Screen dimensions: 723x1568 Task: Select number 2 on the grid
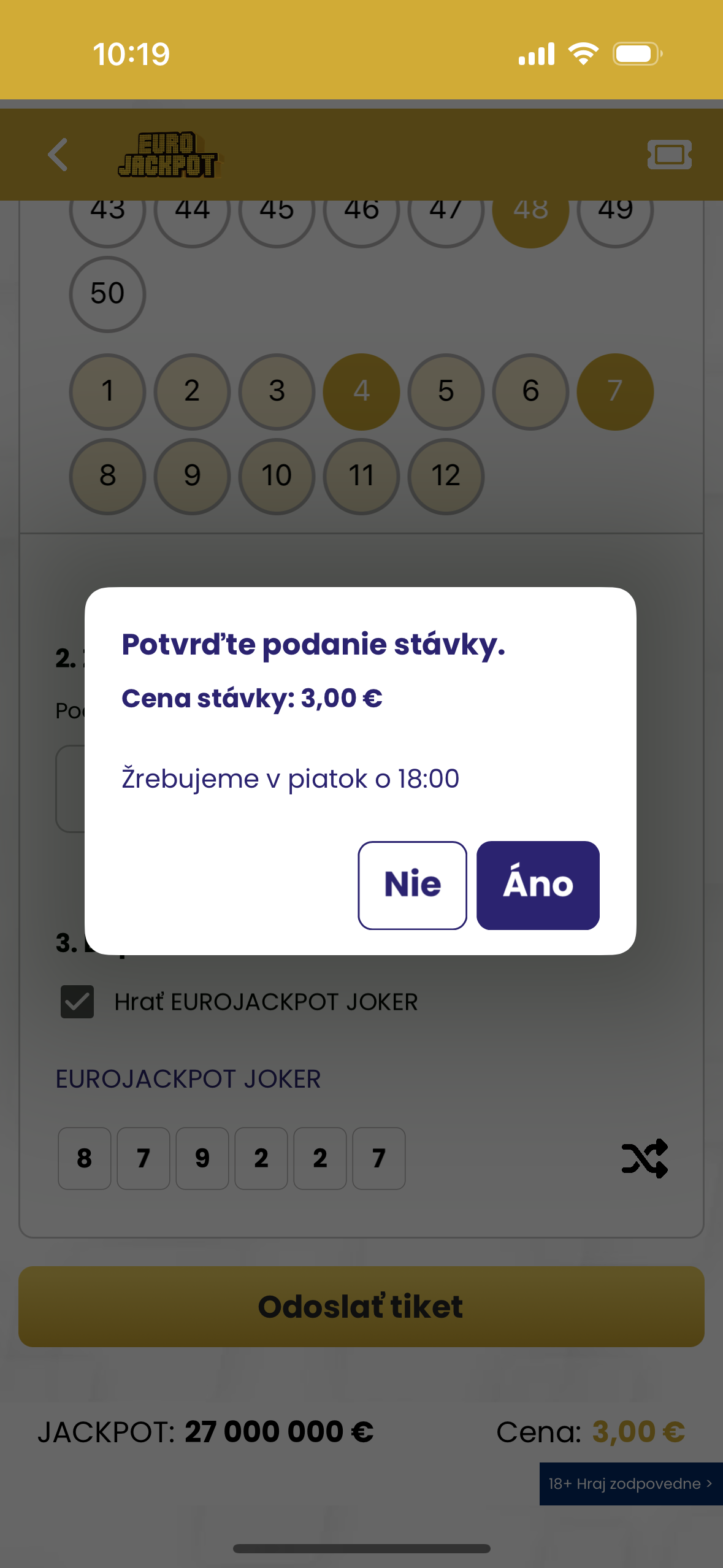click(192, 391)
